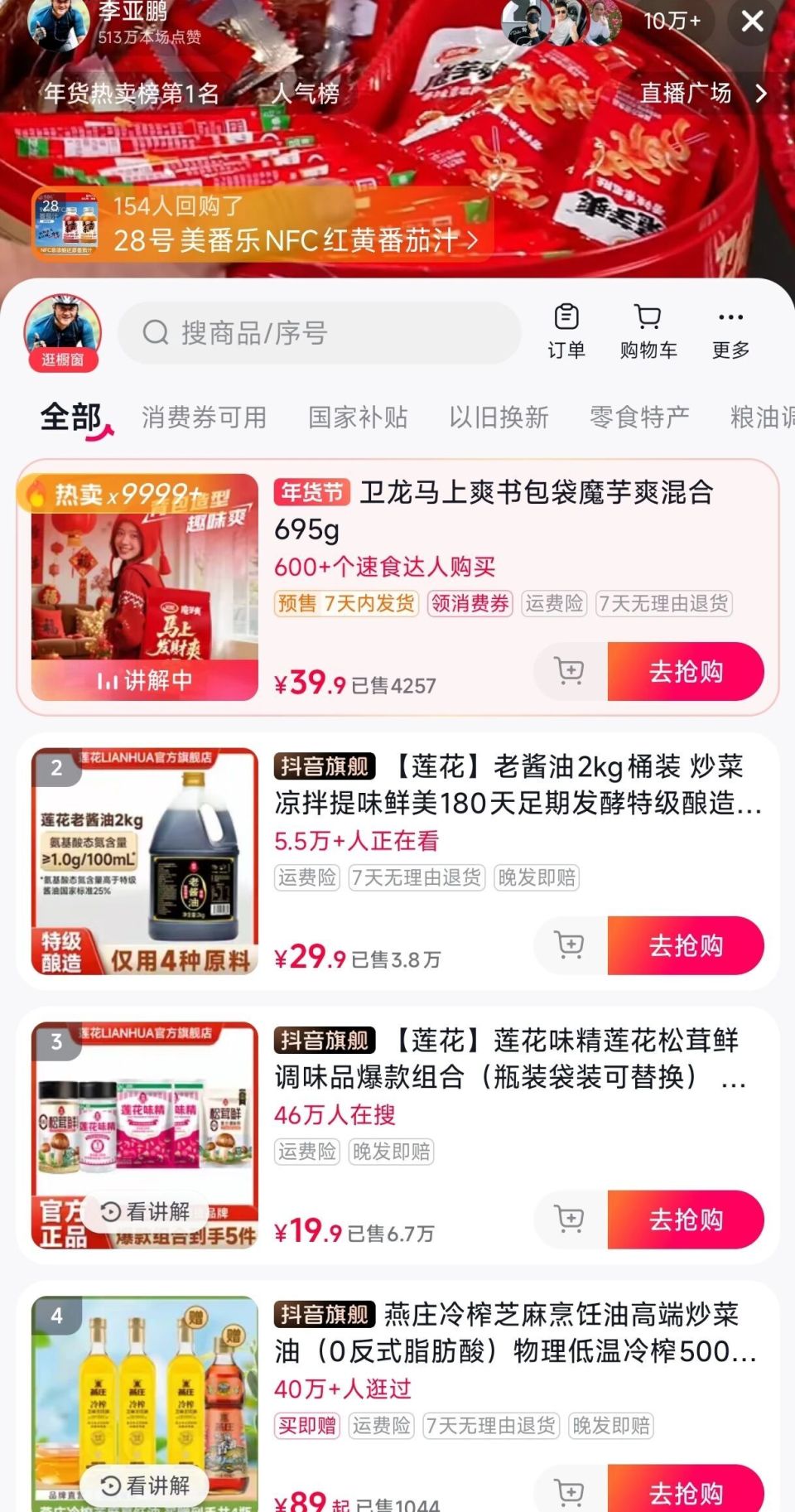Click the magnifier icon in the search bar

tap(154, 334)
